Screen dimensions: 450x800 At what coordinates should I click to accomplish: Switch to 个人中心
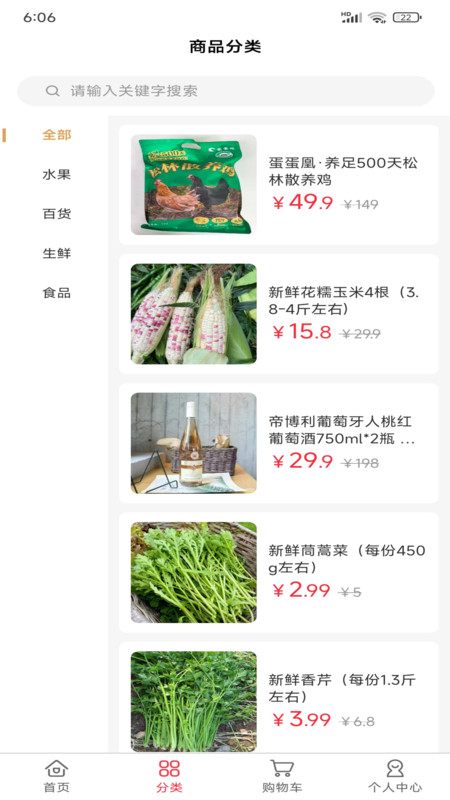[394, 776]
